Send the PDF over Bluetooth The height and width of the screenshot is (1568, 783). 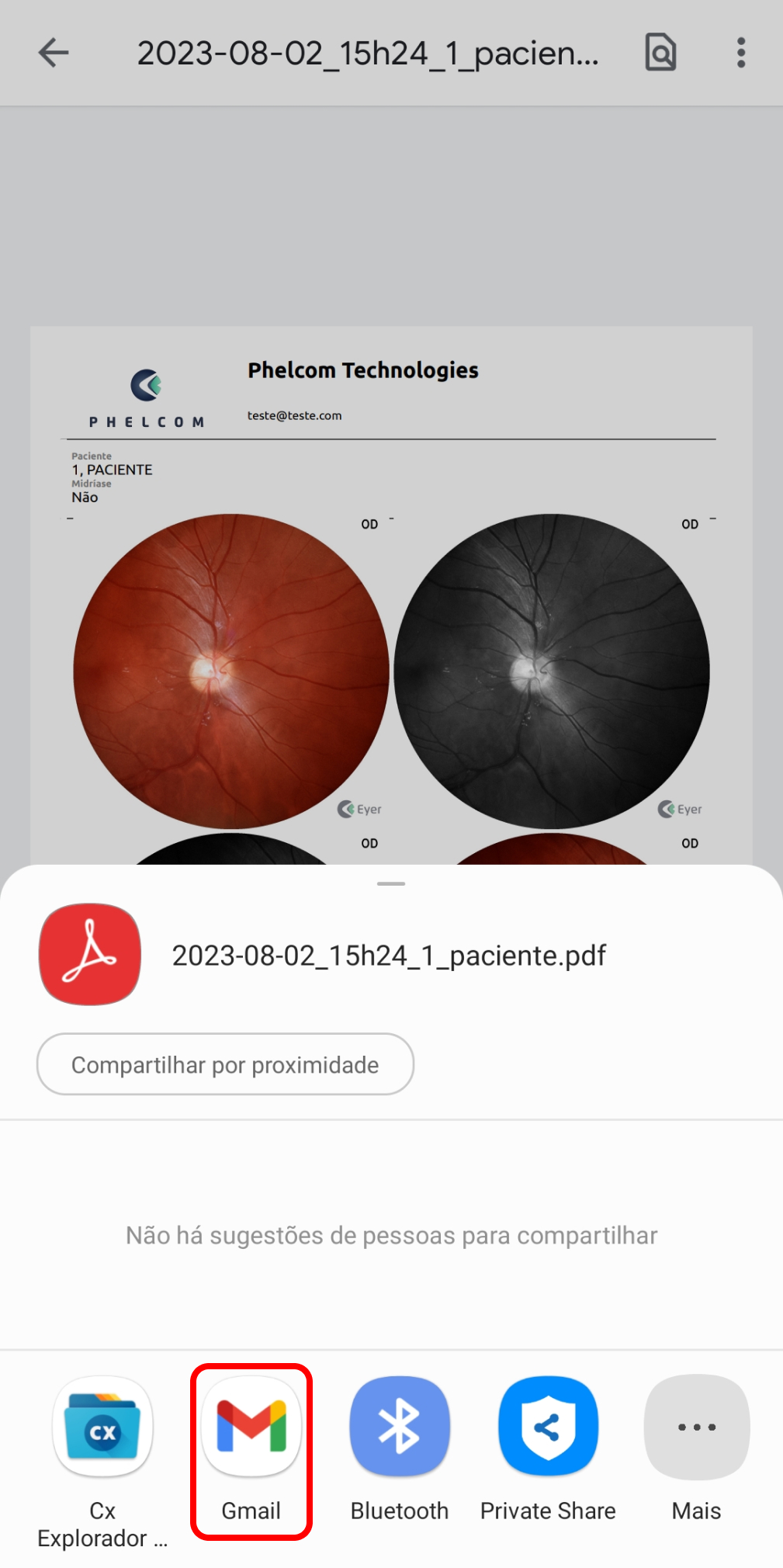point(400,1427)
